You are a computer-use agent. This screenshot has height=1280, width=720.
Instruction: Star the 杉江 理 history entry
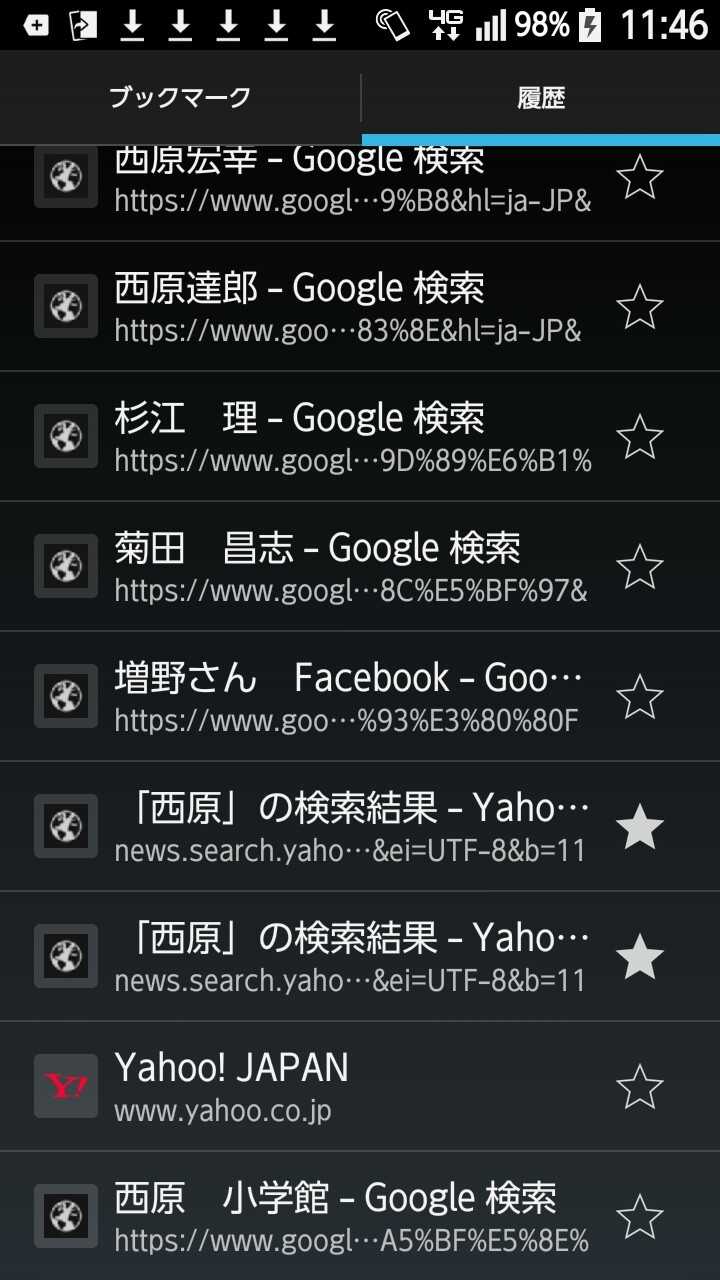pos(640,437)
